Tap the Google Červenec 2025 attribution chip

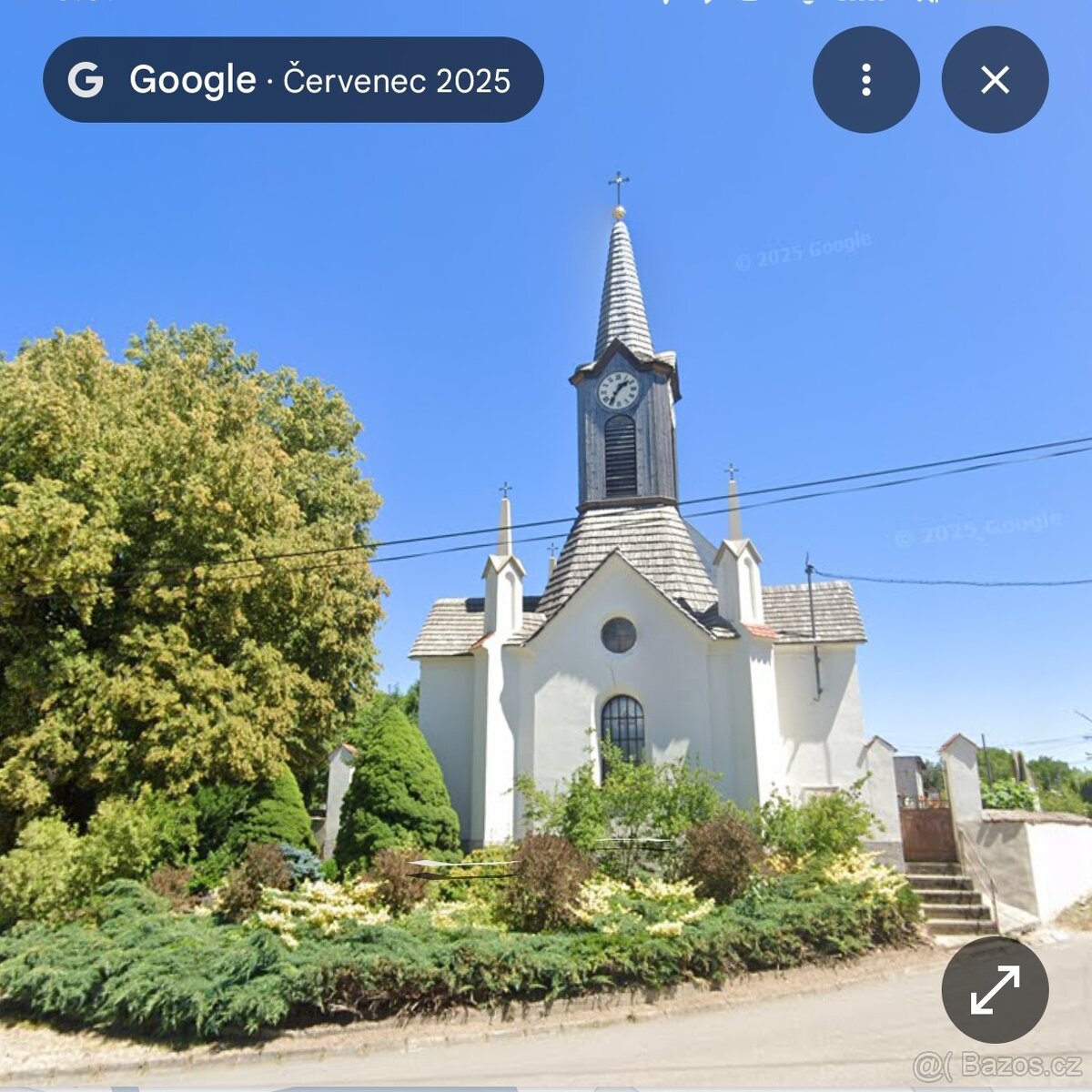[x=293, y=80]
